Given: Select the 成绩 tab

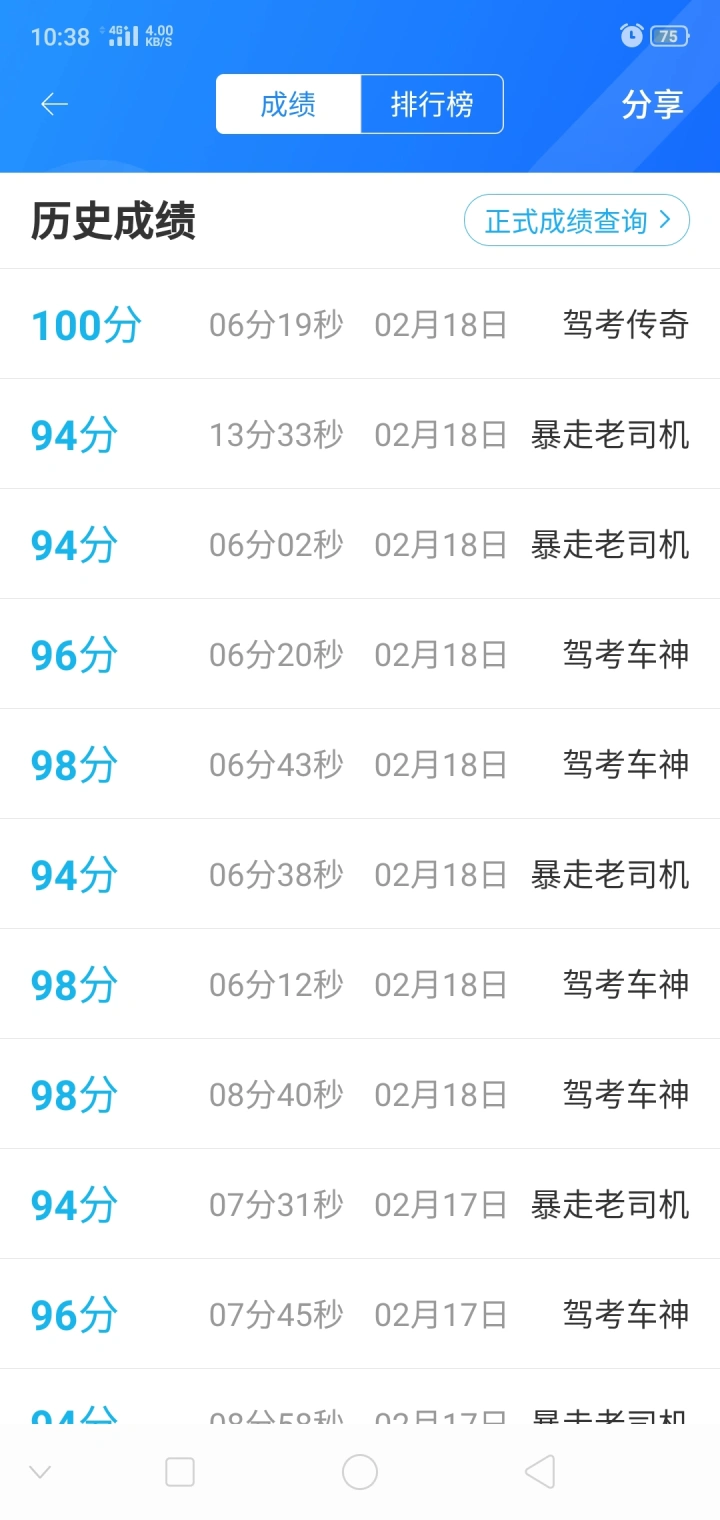Looking at the screenshot, I should tap(288, 104).
